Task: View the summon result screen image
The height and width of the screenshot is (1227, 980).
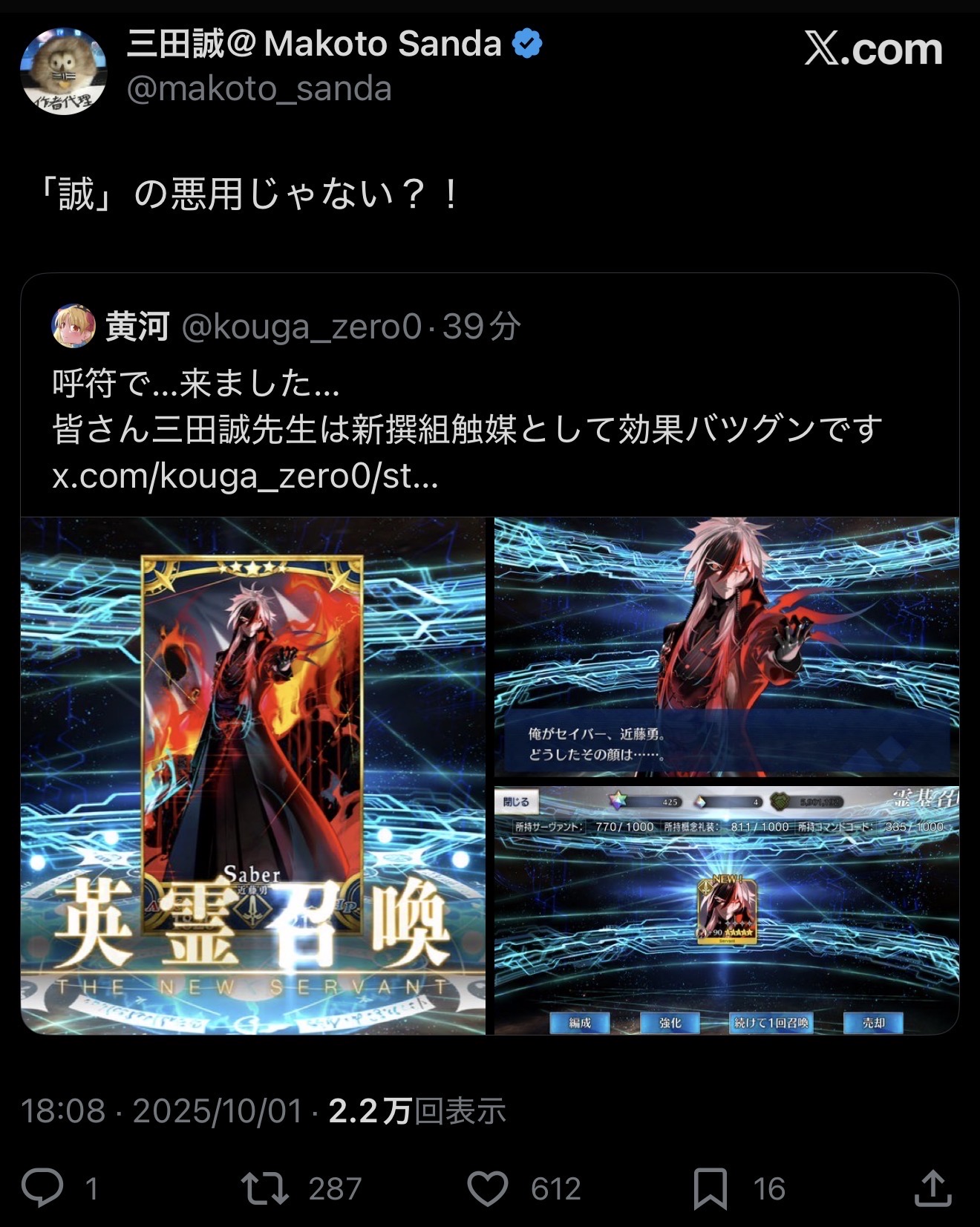Action: click(x=726, y=909)
